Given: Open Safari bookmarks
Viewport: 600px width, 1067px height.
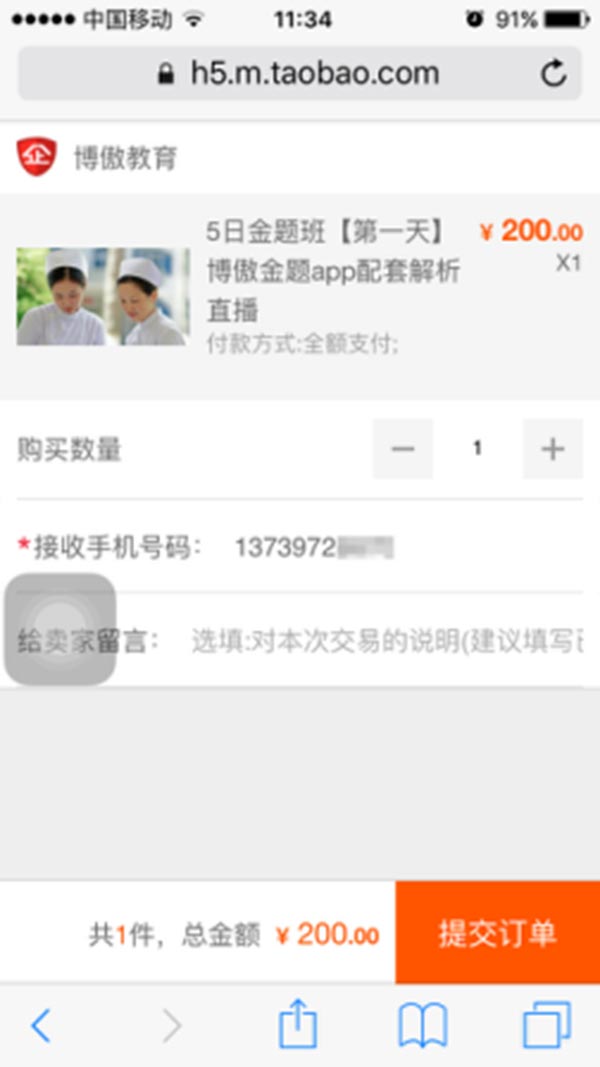Looking at the screenshot, I should [422, 1025].
